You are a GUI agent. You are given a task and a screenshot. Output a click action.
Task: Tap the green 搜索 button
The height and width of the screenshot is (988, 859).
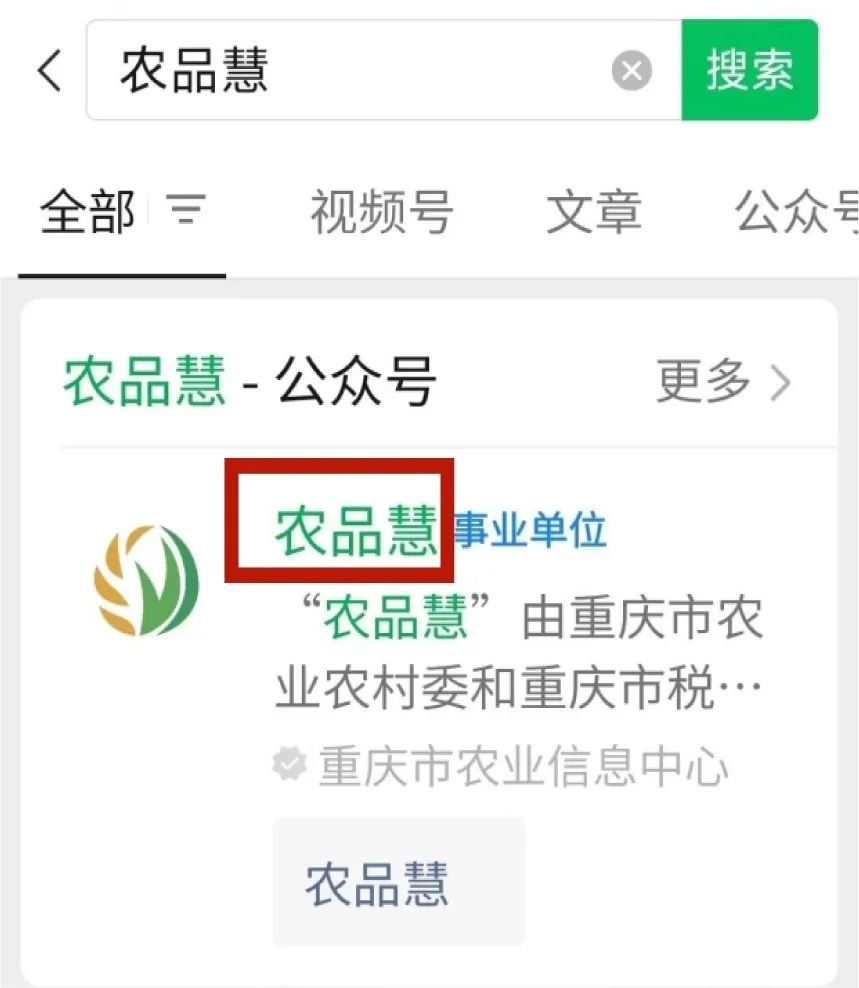tap(749, 70)
